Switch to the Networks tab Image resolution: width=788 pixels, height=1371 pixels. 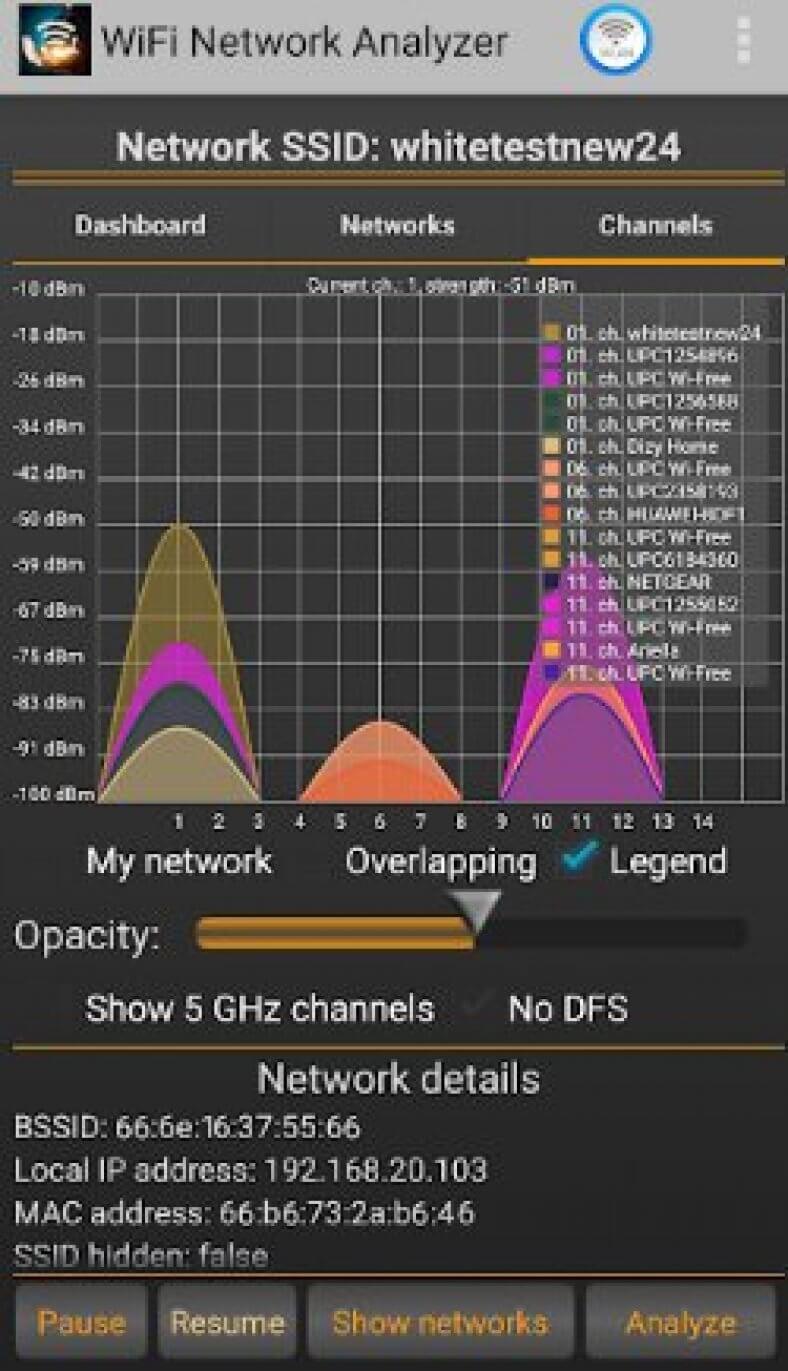[x=397, y=225]
